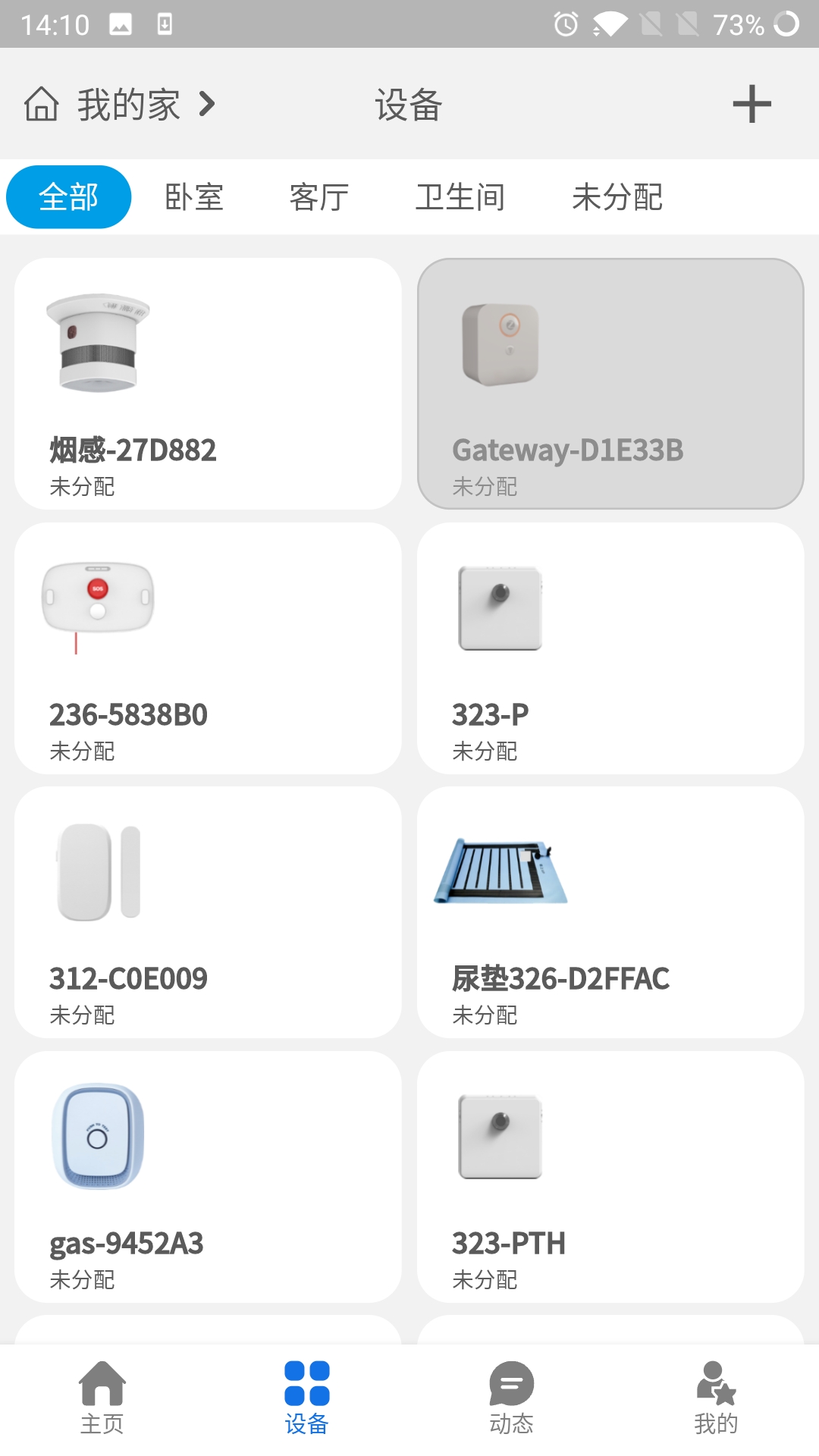Open the 323-PTH device card
819x1456 pixels.
pos(610,1177)
